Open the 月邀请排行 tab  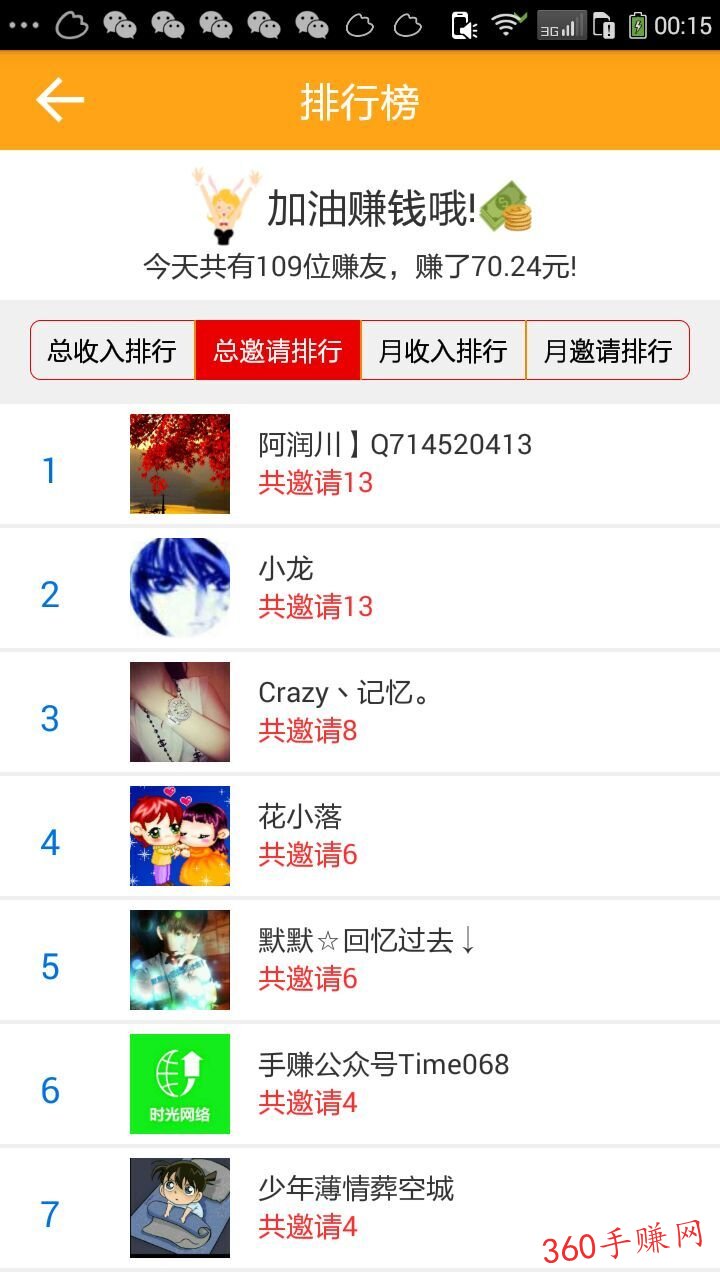pos(608,350)
